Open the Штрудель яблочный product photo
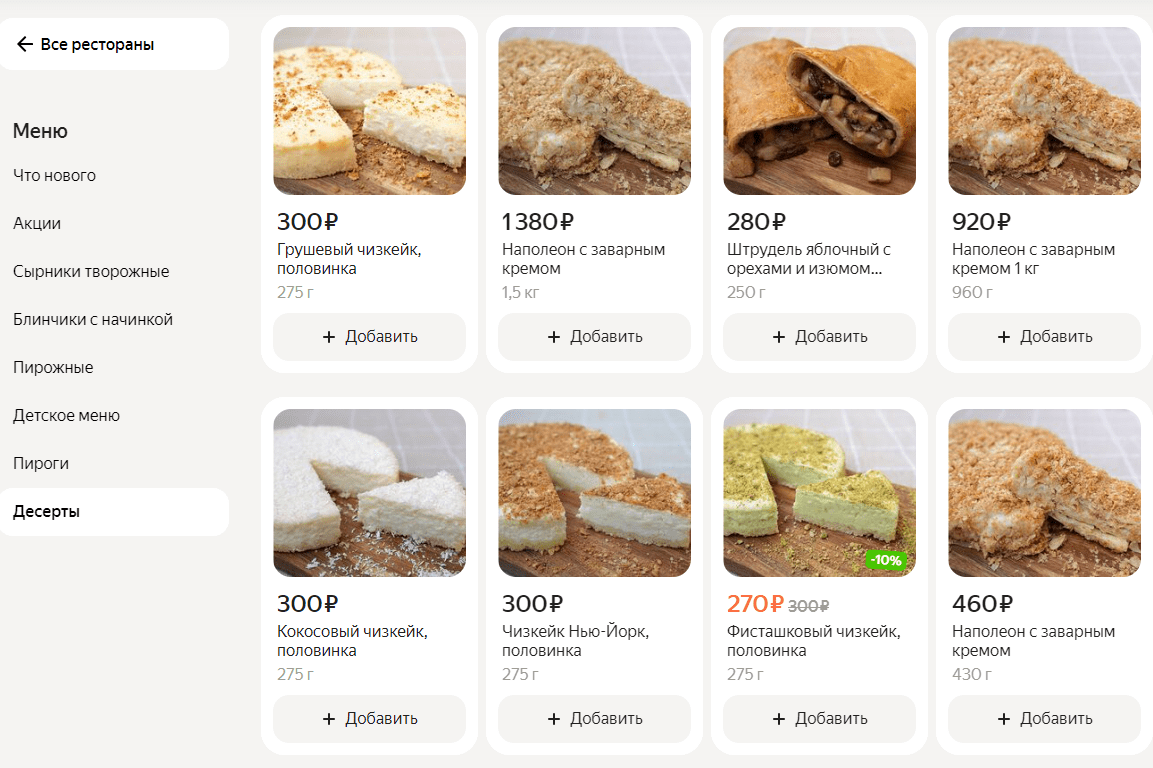 tap(819, 110)
